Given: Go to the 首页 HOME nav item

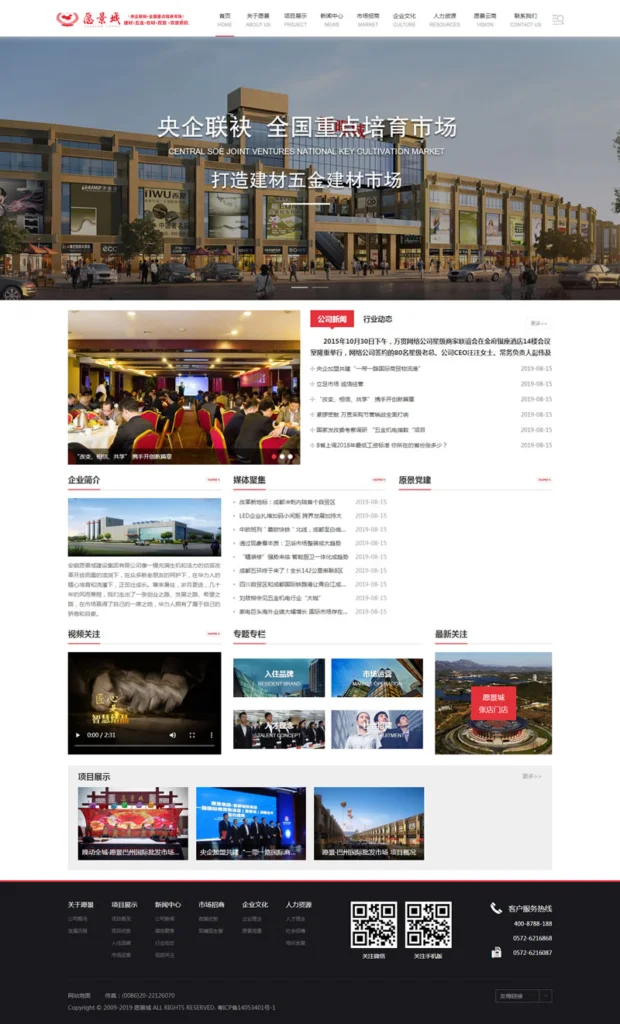Looking at the screenshot, I should [x=224, y=19].
